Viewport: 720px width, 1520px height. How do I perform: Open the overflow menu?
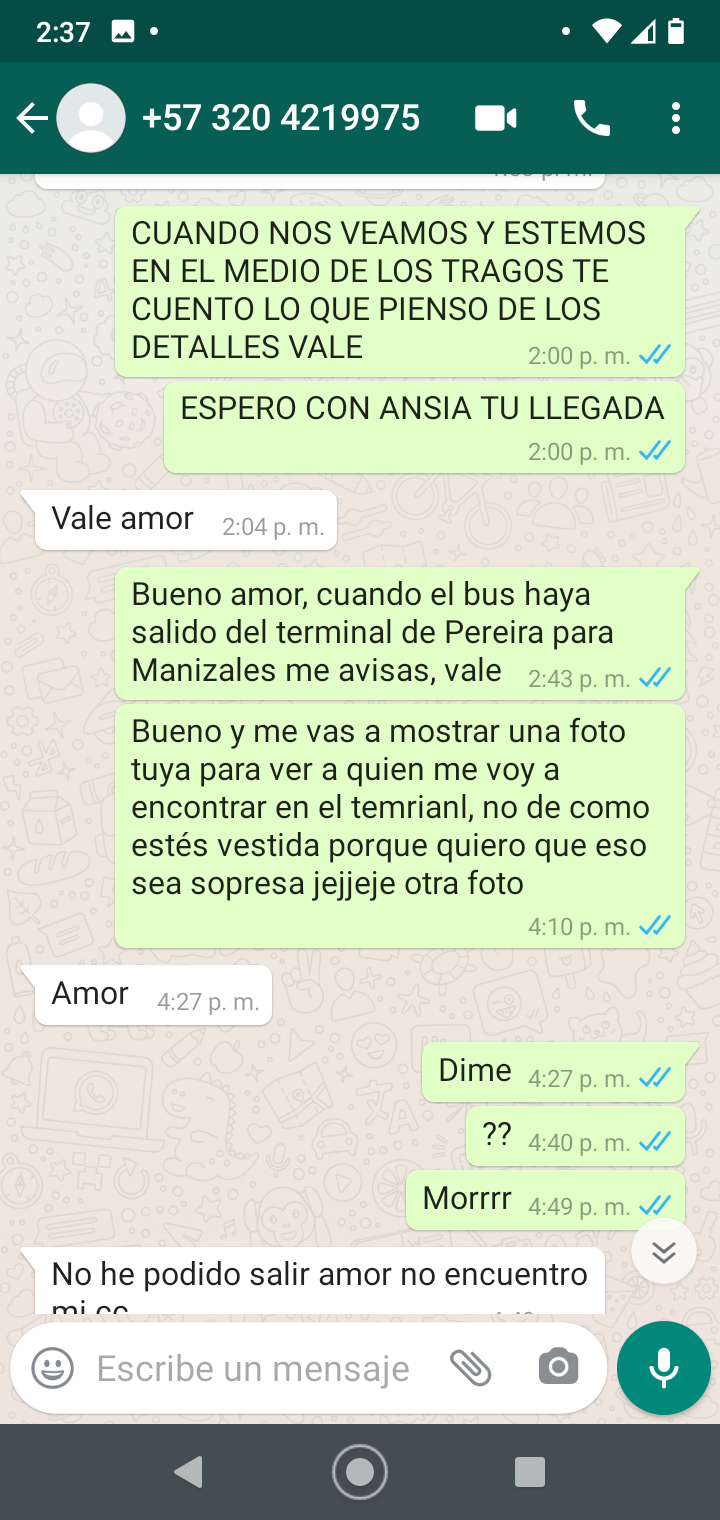[x=676, y=119]
